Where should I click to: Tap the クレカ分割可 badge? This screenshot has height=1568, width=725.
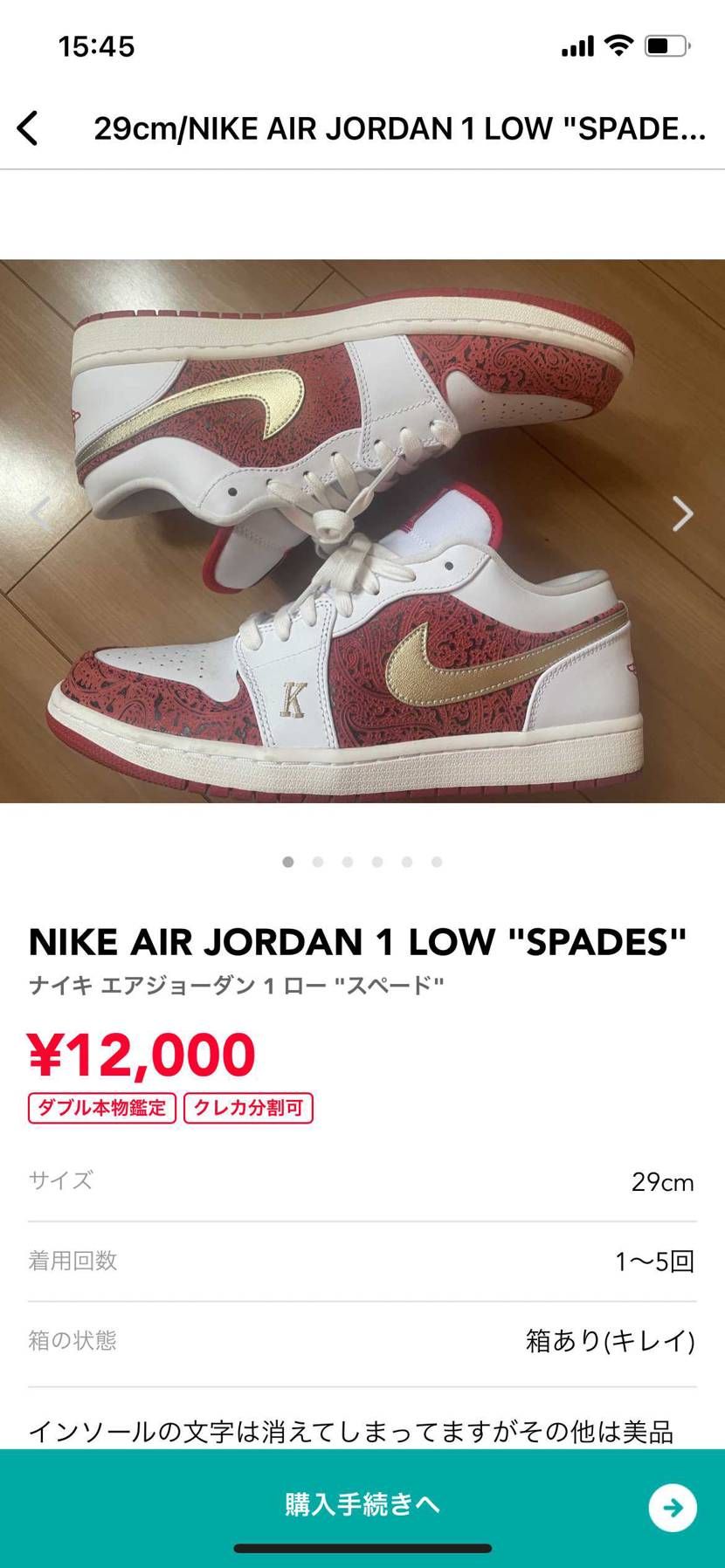248,1108
